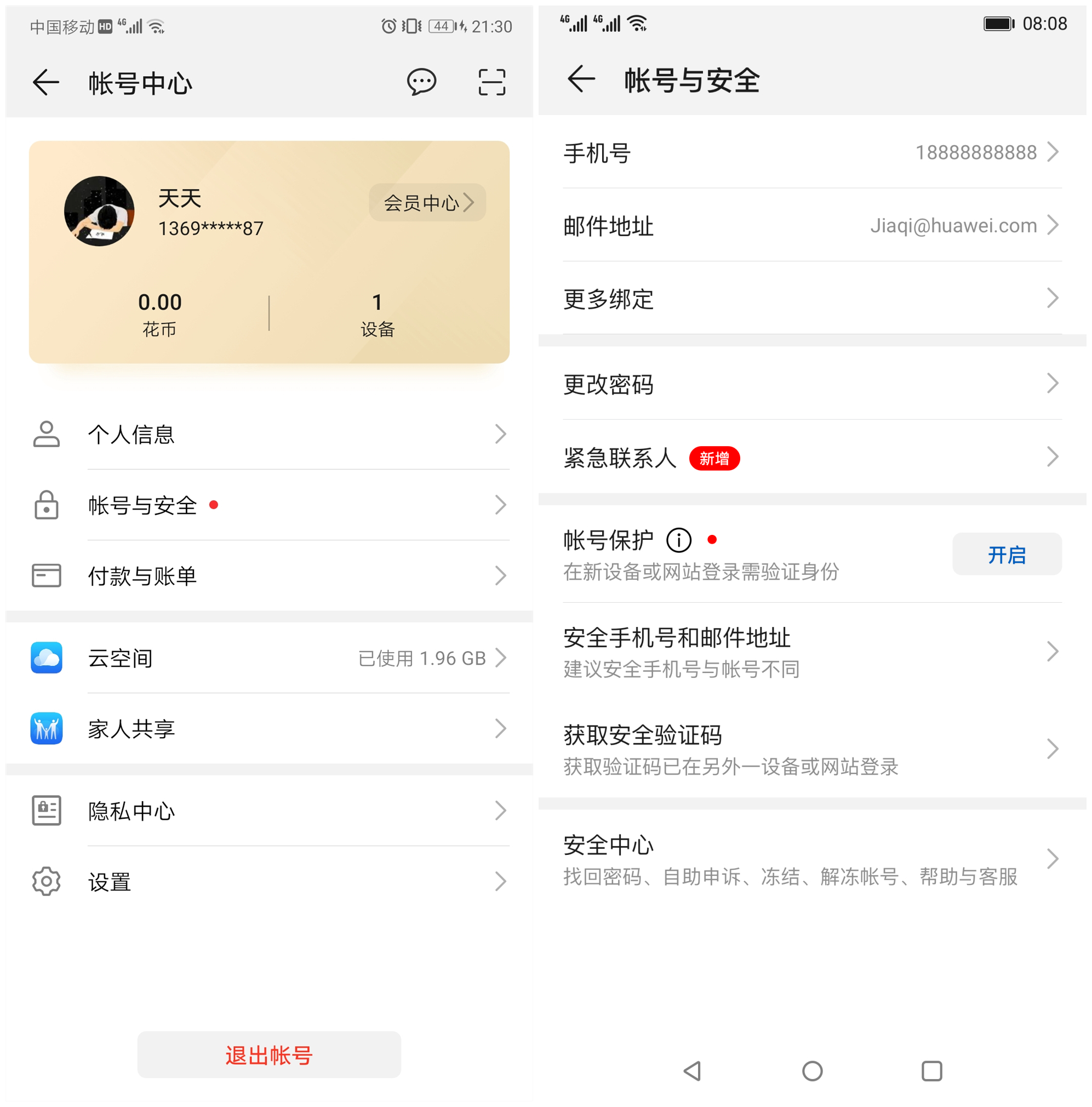Image resolution: width=1092 pixels, height=1107 pixels.
Task: Open 邮件地址 email address row
Action: (x=812, y=225)
